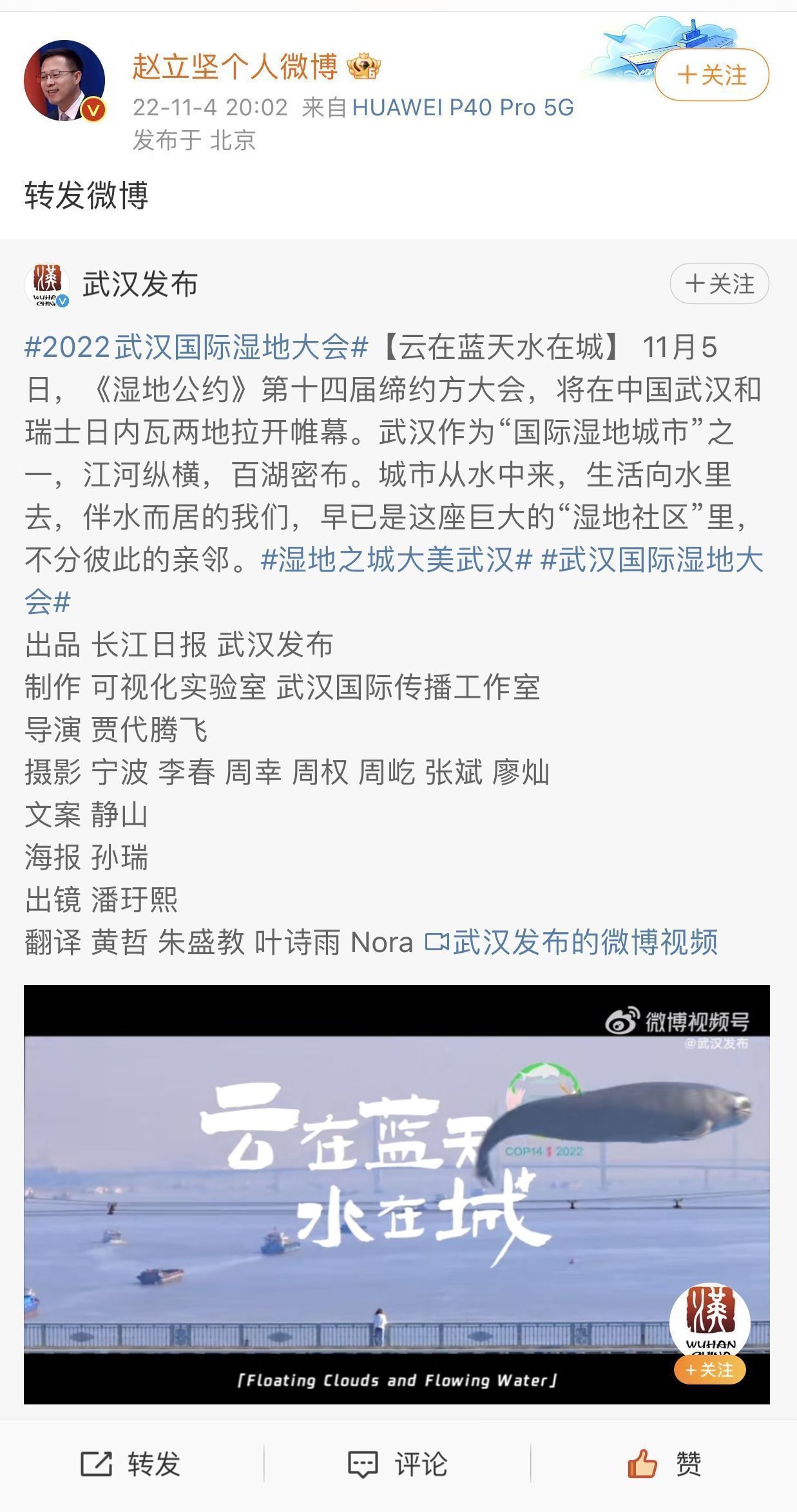The width and height of the screenshot is (797, 1512).
Task: Open the #2022武汉国际湿地大会# hashtag
Action: (197, 347)
